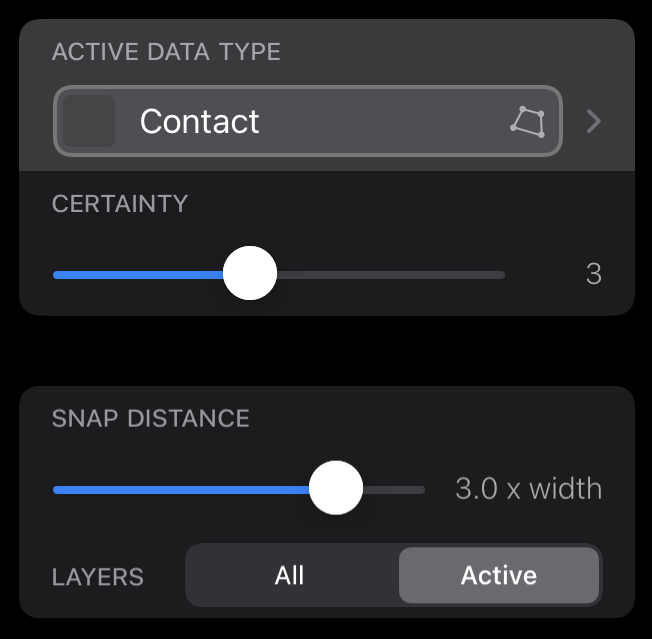This screenshot has height=639, width=652.
Task: Tap the chevron next to Contact
Action: [594, 122]
